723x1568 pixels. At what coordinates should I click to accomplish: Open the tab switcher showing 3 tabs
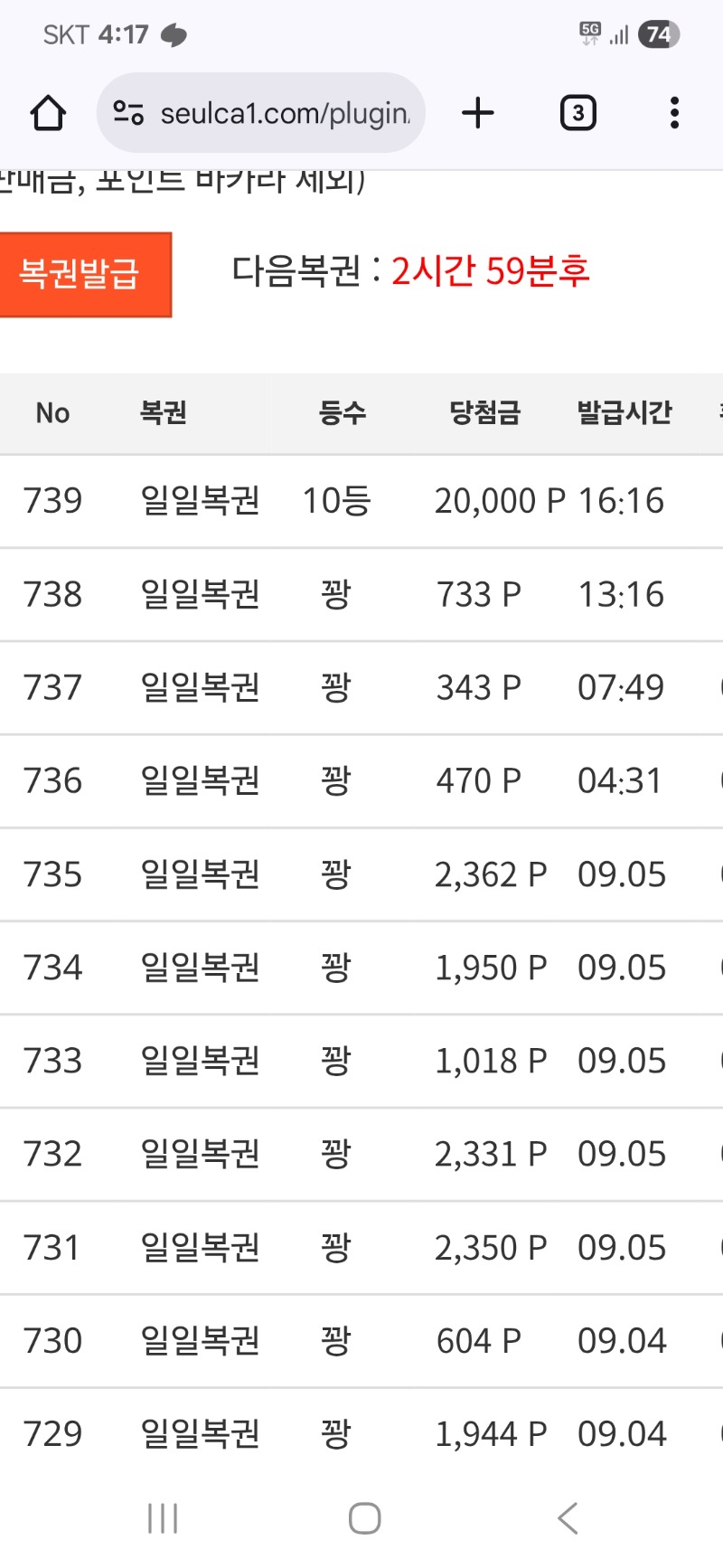pos(578,113)
